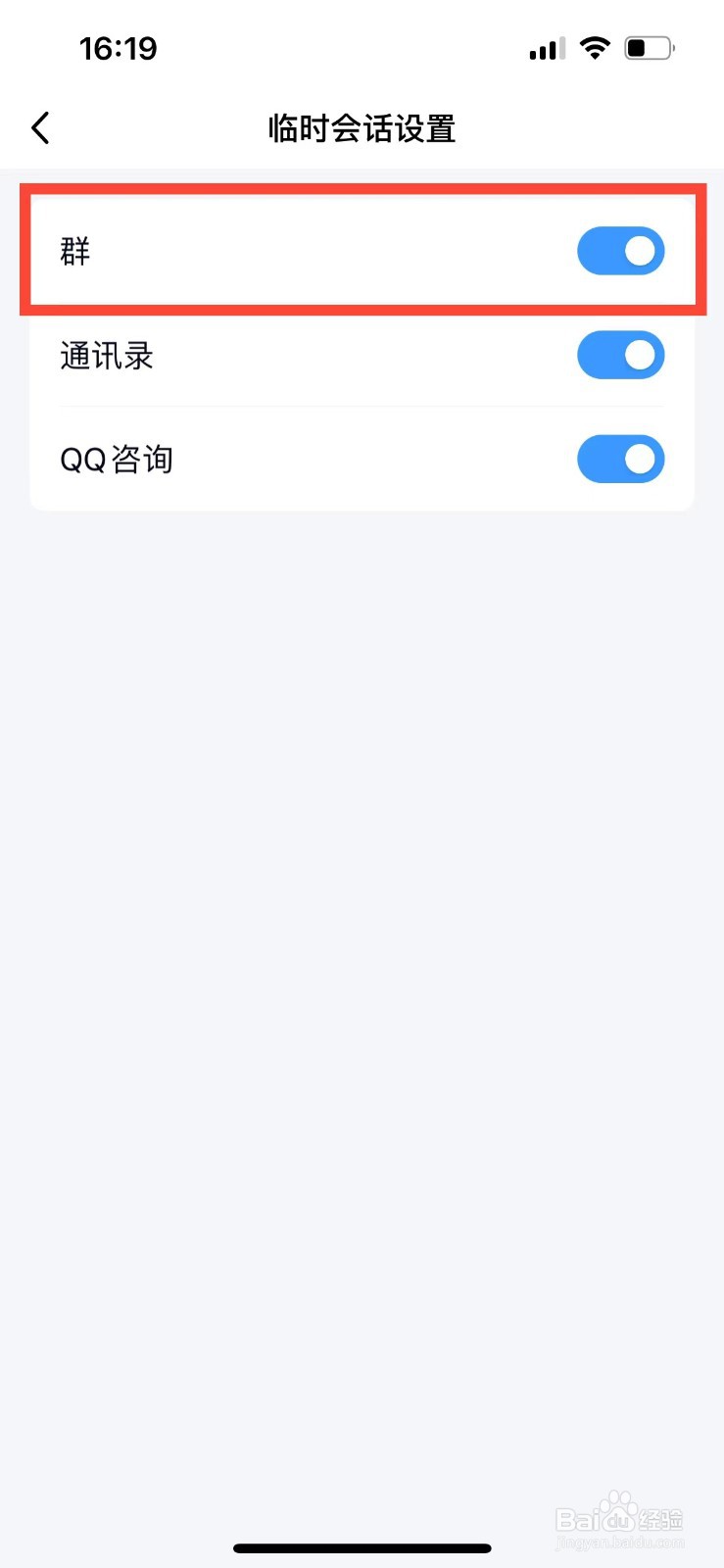This screenshot has height=1568, width=724.
Task: Click inside the red highlighted 群 box
Action: click(362, 251)
